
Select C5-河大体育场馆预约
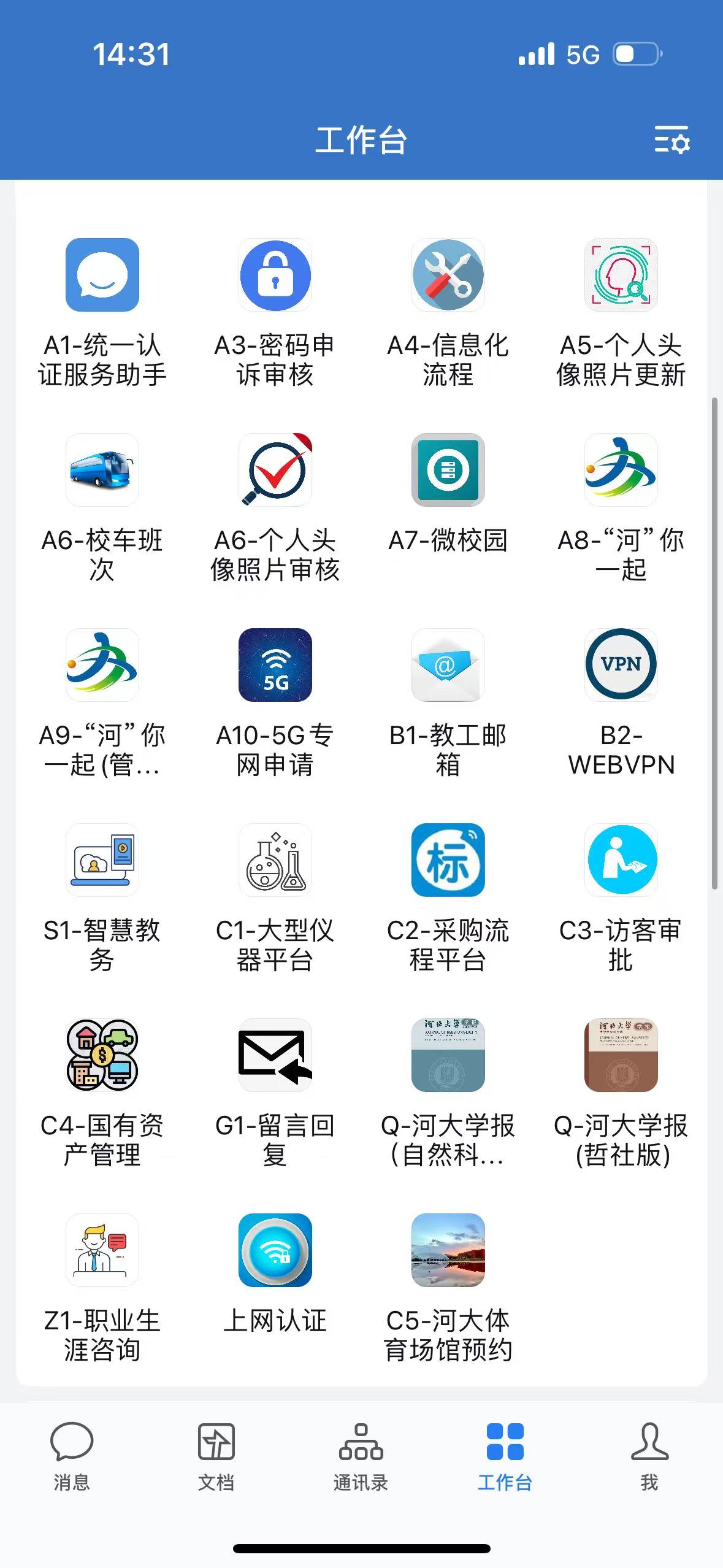(448, 1250)
